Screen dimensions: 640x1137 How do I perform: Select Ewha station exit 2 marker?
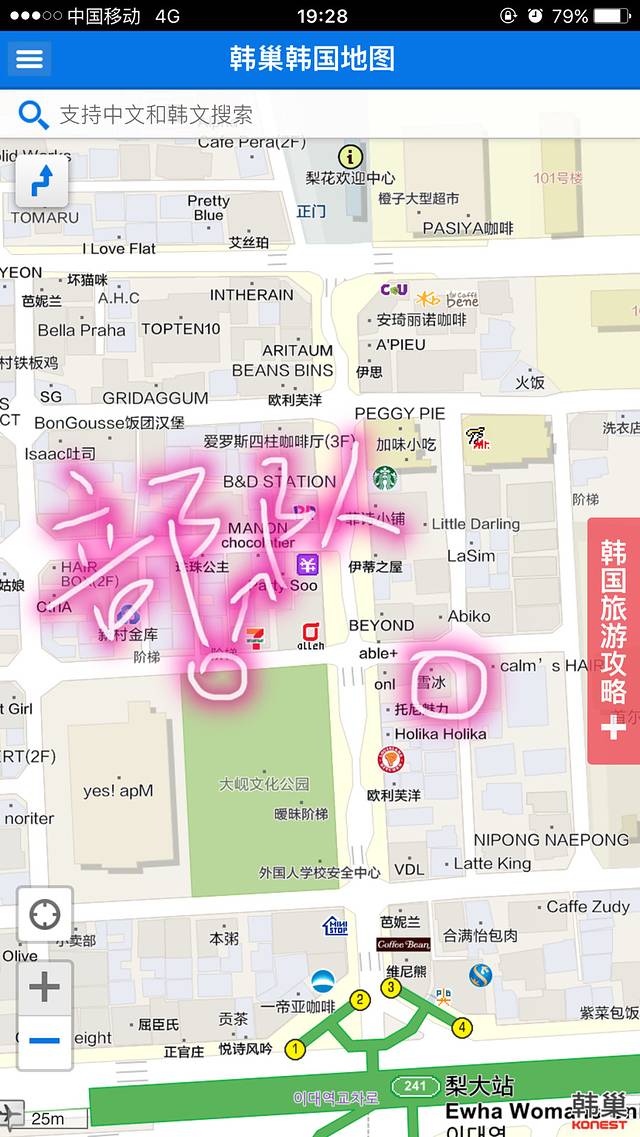360,1000
